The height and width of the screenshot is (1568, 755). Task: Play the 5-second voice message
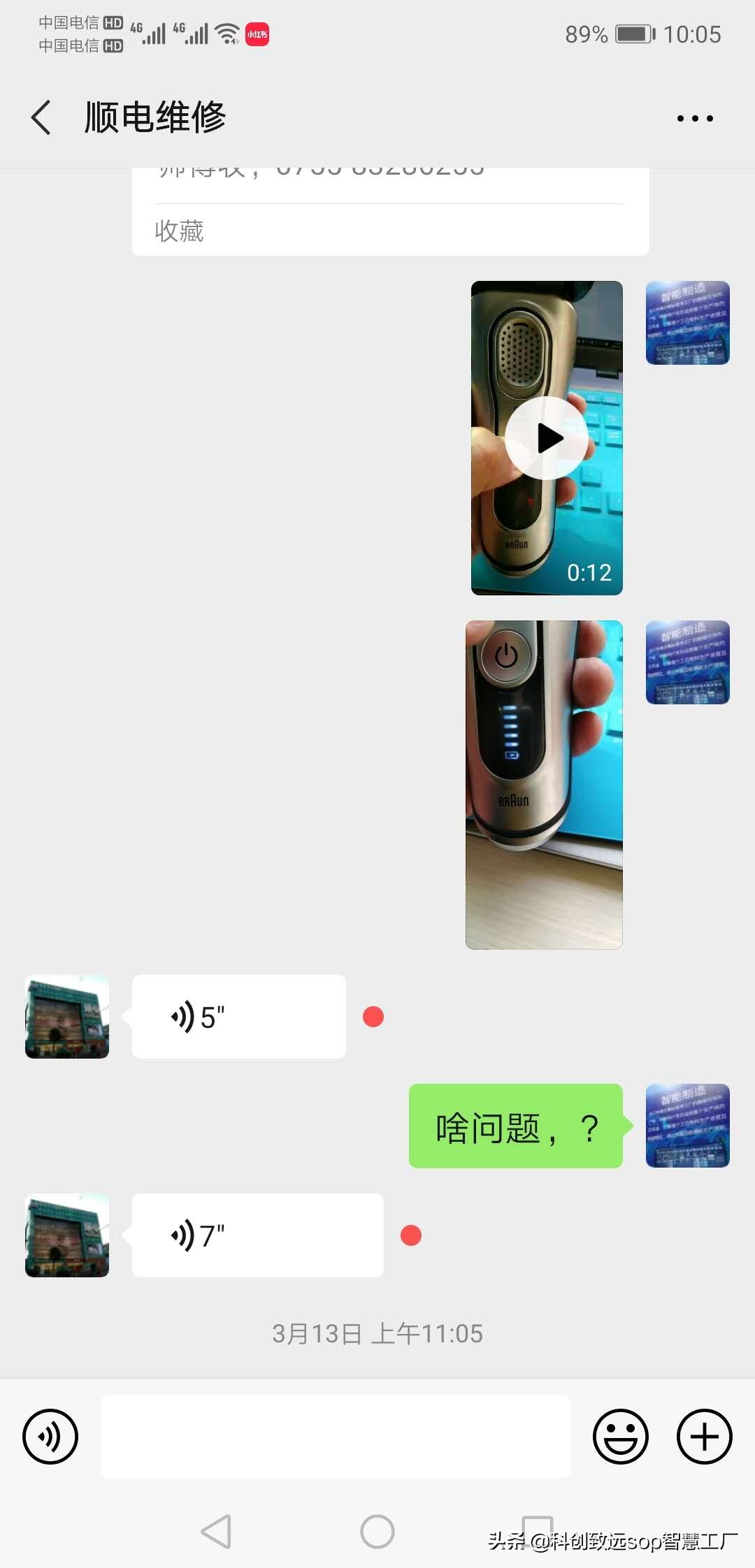238,1017
